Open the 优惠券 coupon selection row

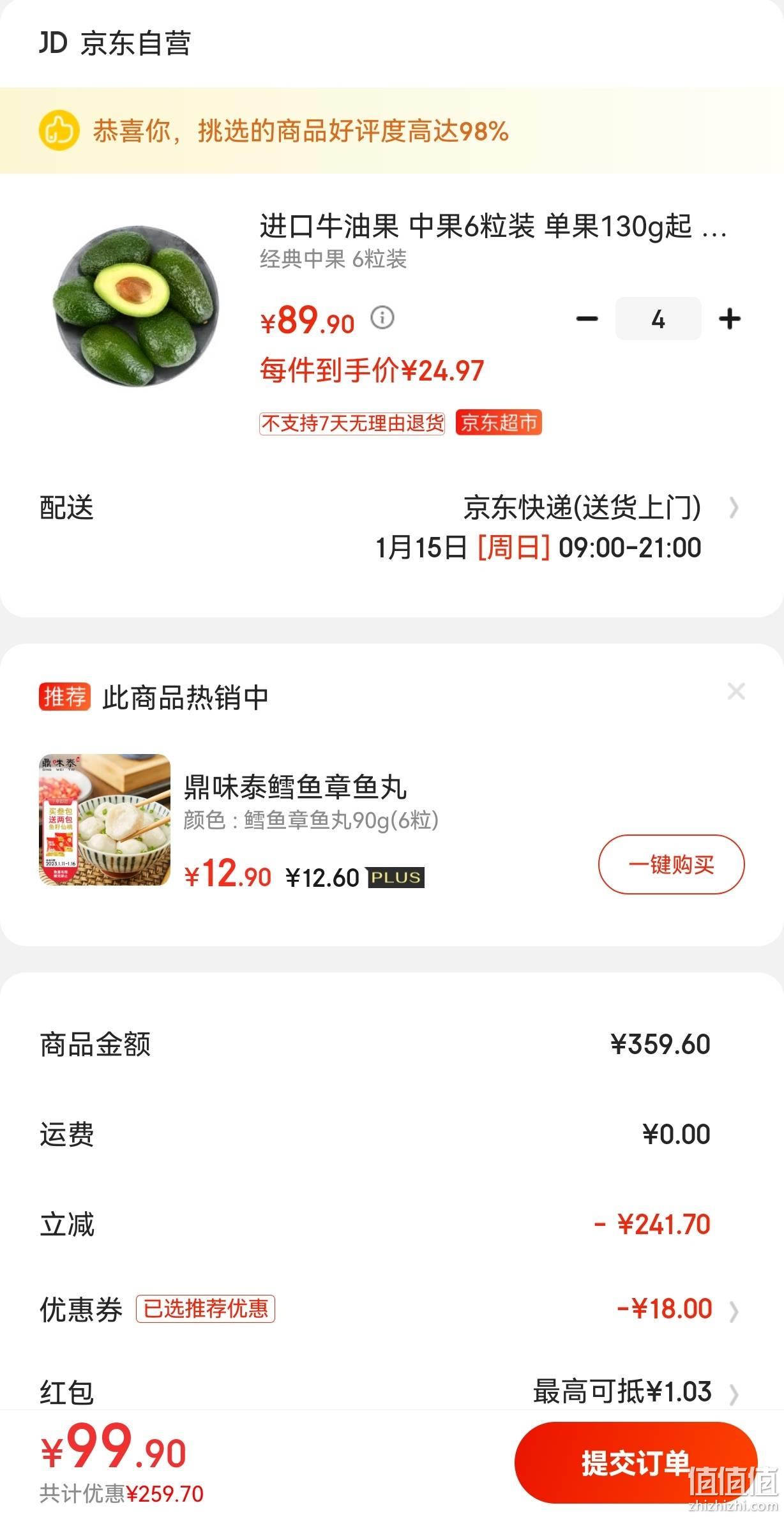tap(392, 1309)
